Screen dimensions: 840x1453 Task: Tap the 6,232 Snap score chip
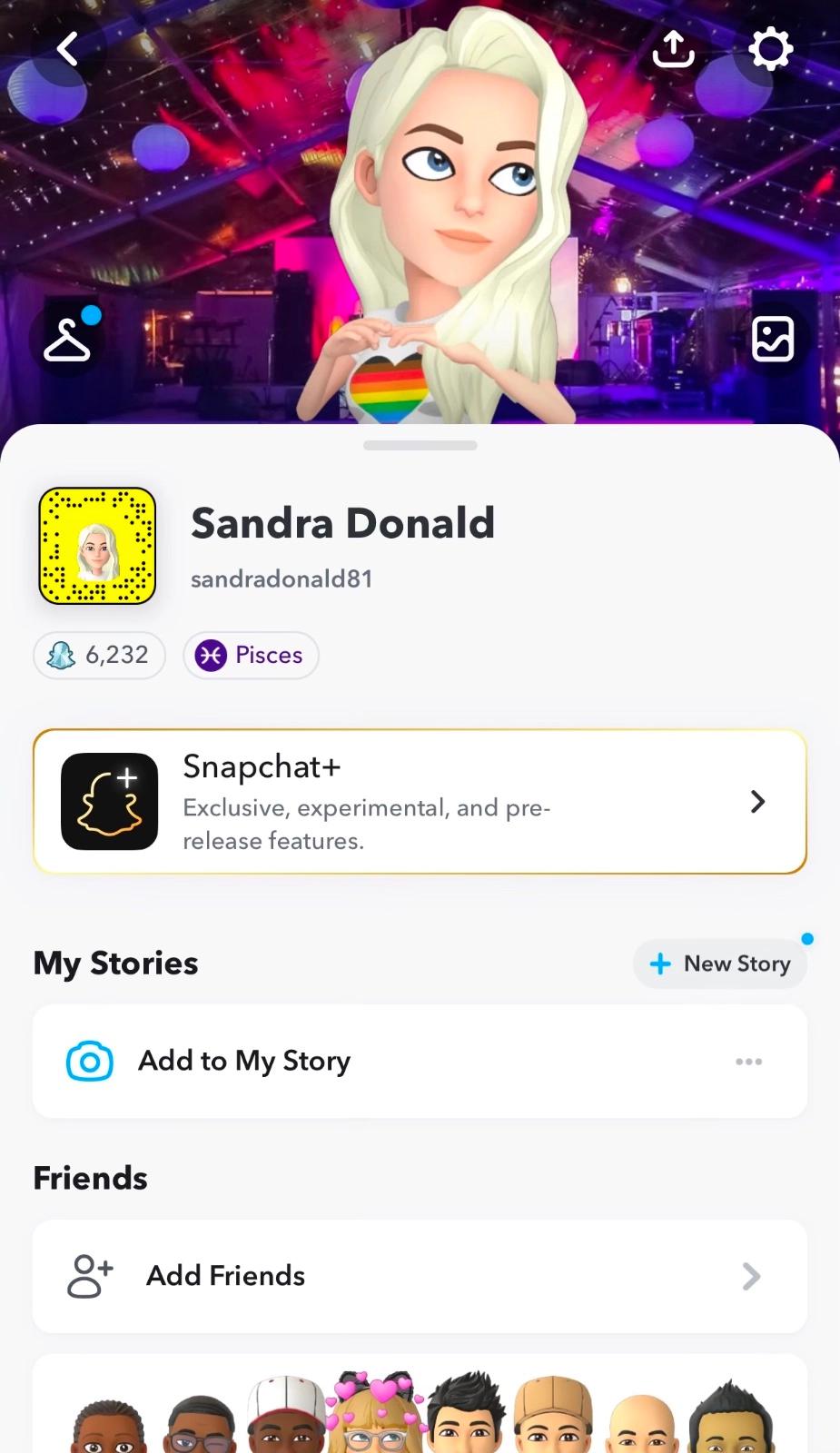[x=100, y=655]
